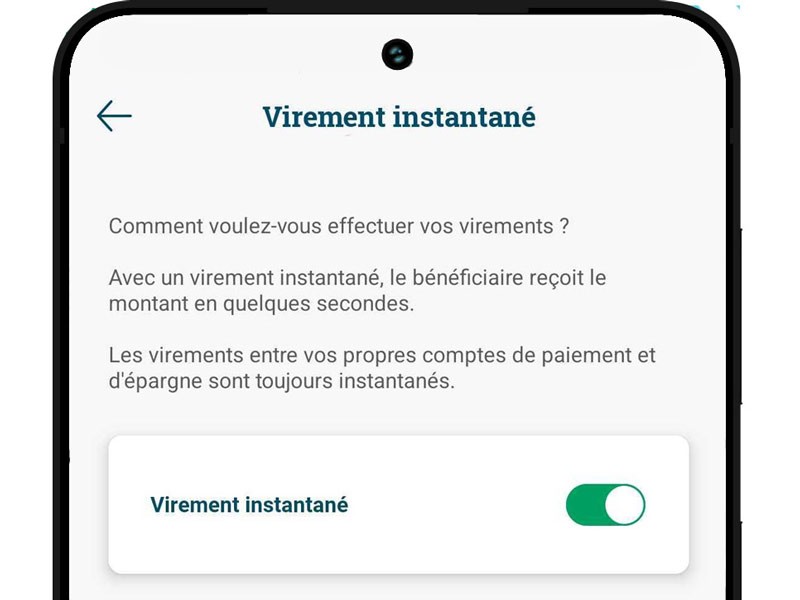Go back using the arrow icon
The width and height of the screenshot is (800, 600).
coord(114,116)
